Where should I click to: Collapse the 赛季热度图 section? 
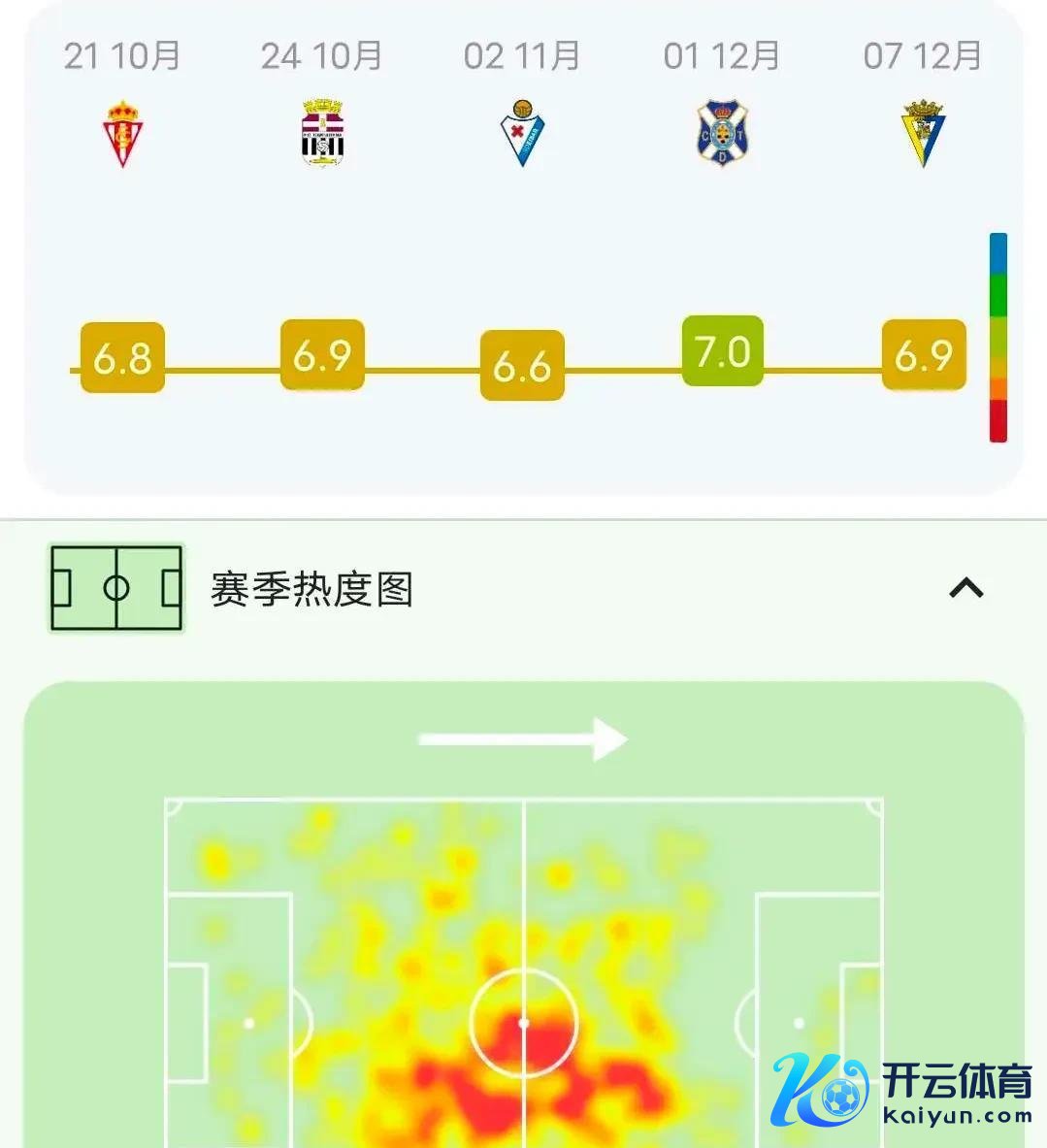pos(965,588)
